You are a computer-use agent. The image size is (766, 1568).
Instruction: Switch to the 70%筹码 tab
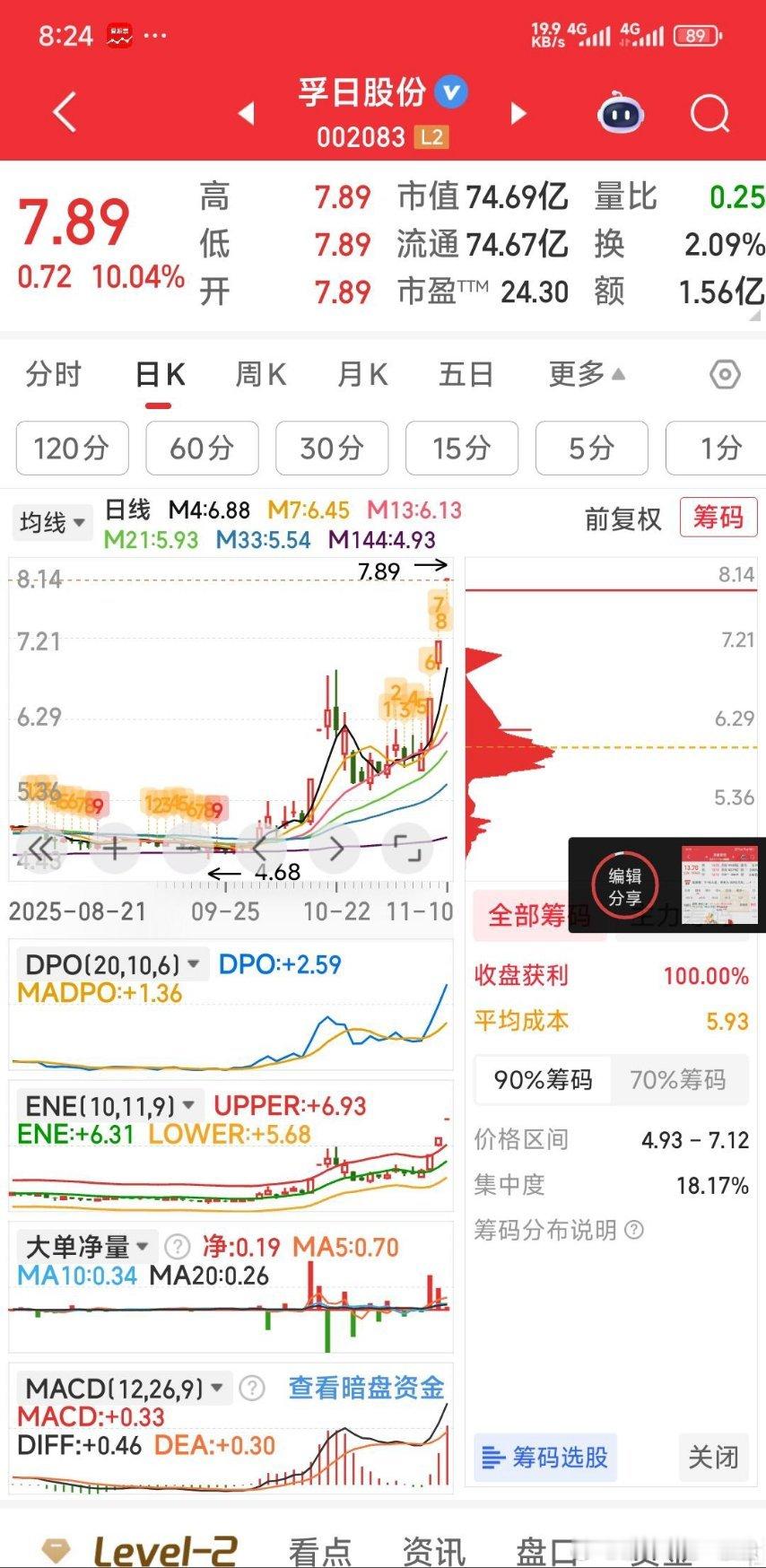click(x=677, y=1079)
